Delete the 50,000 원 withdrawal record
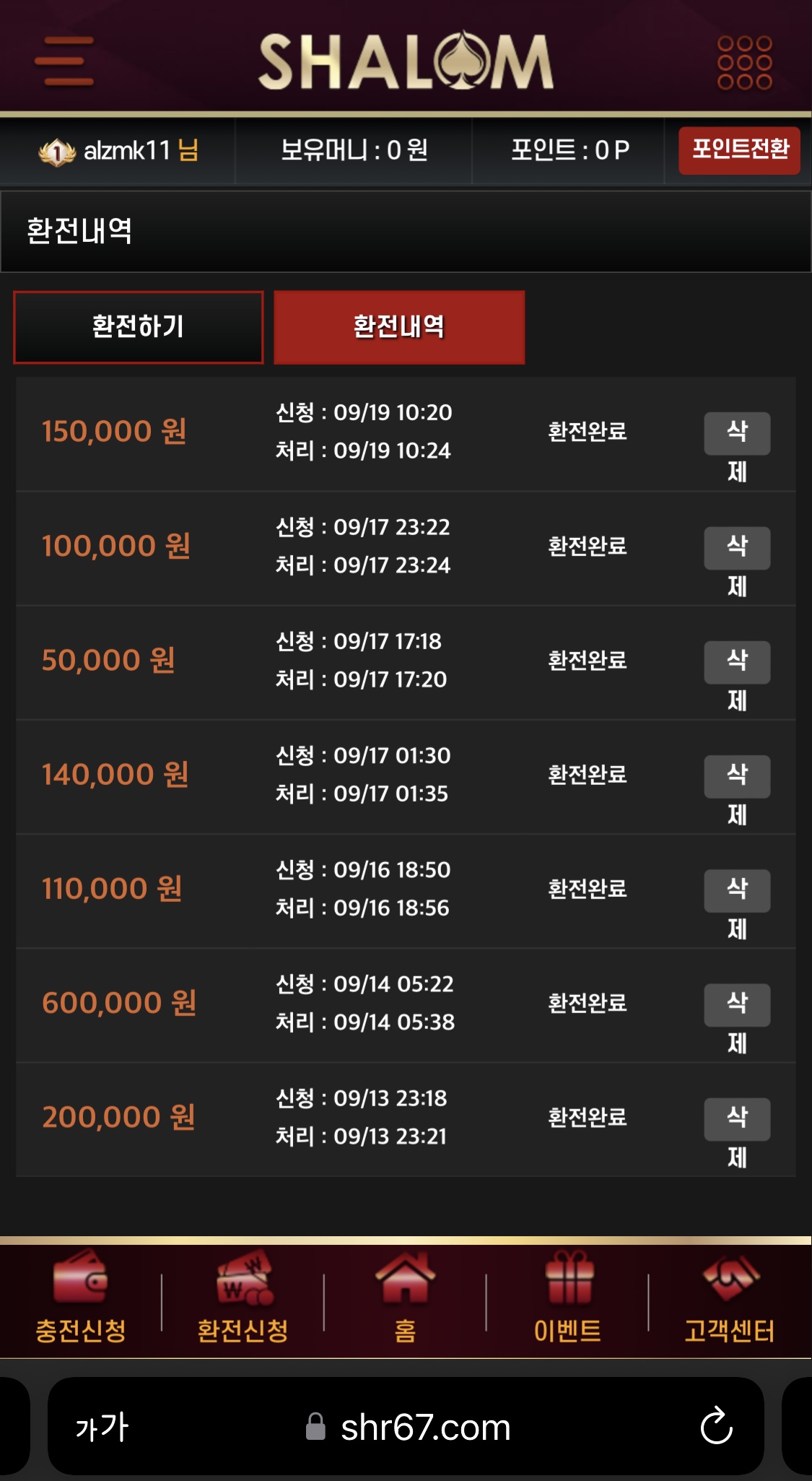 [x=737, y=662]
